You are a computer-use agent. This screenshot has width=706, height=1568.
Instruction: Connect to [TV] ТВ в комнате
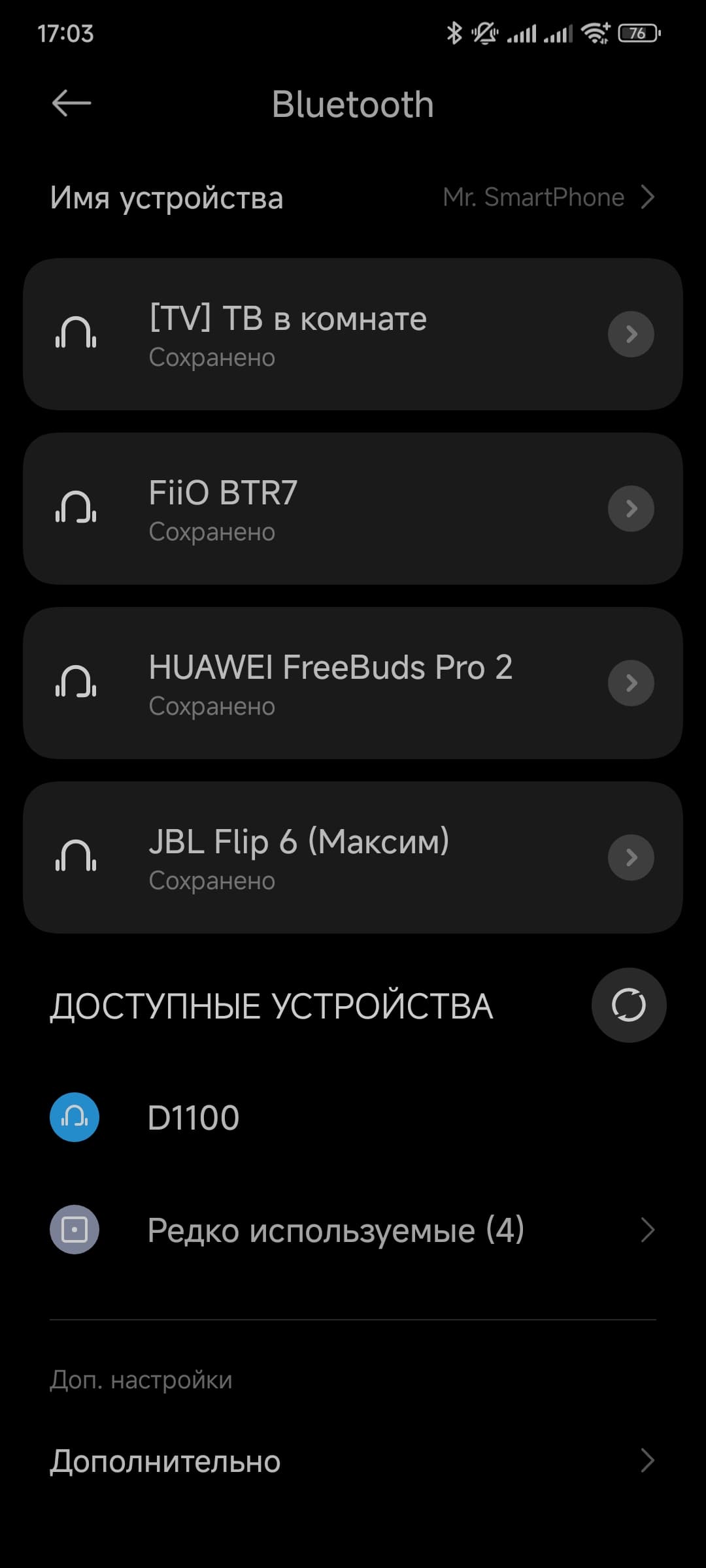[x=314, y=335]
